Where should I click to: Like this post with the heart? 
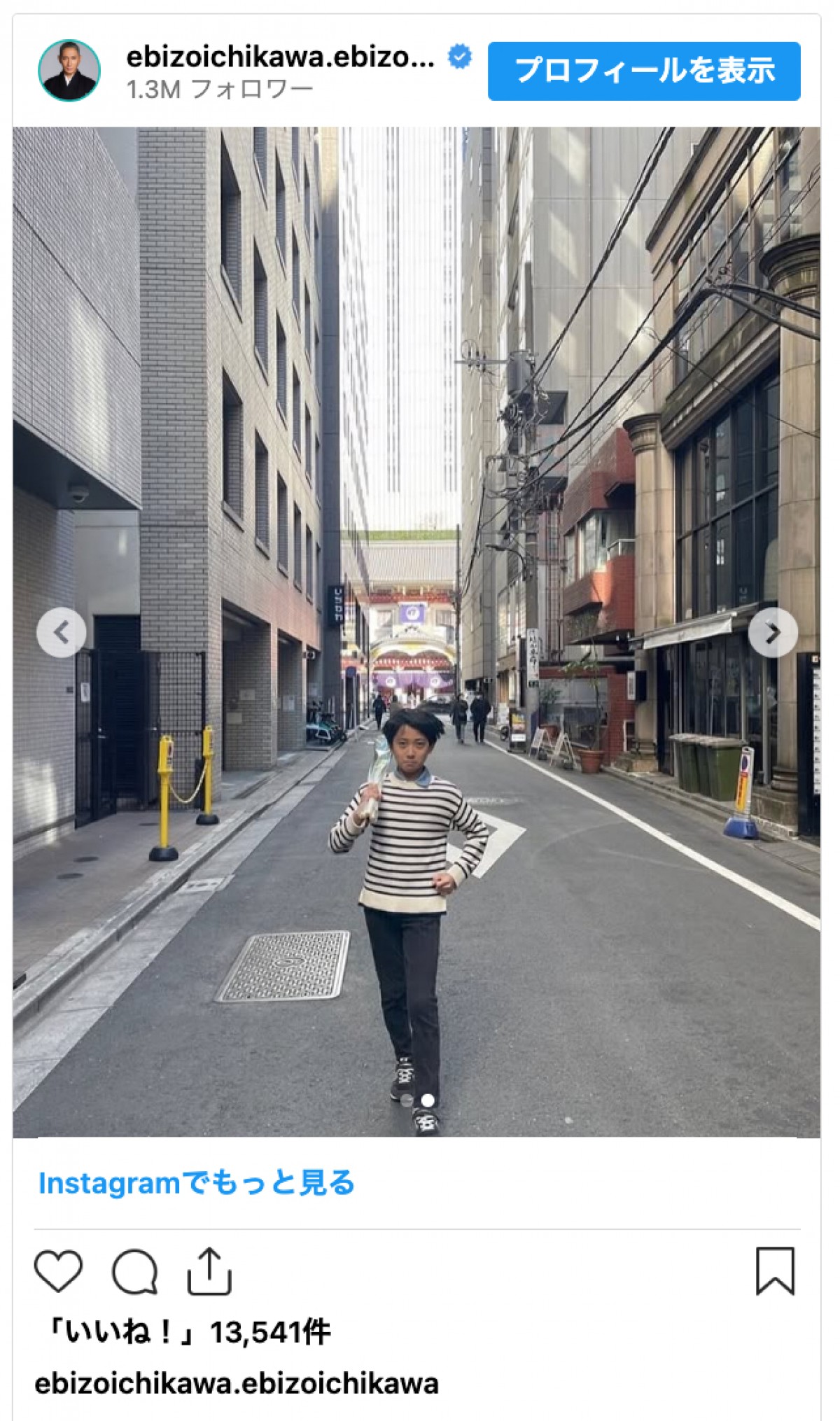tap(58, 1270)
